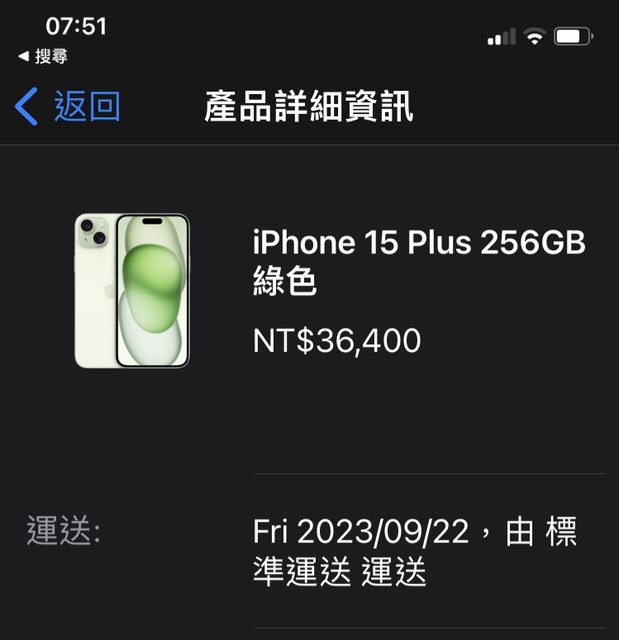Return to 搜尋 app via status bar
The image size is (619, 640).
click(43, 57)
